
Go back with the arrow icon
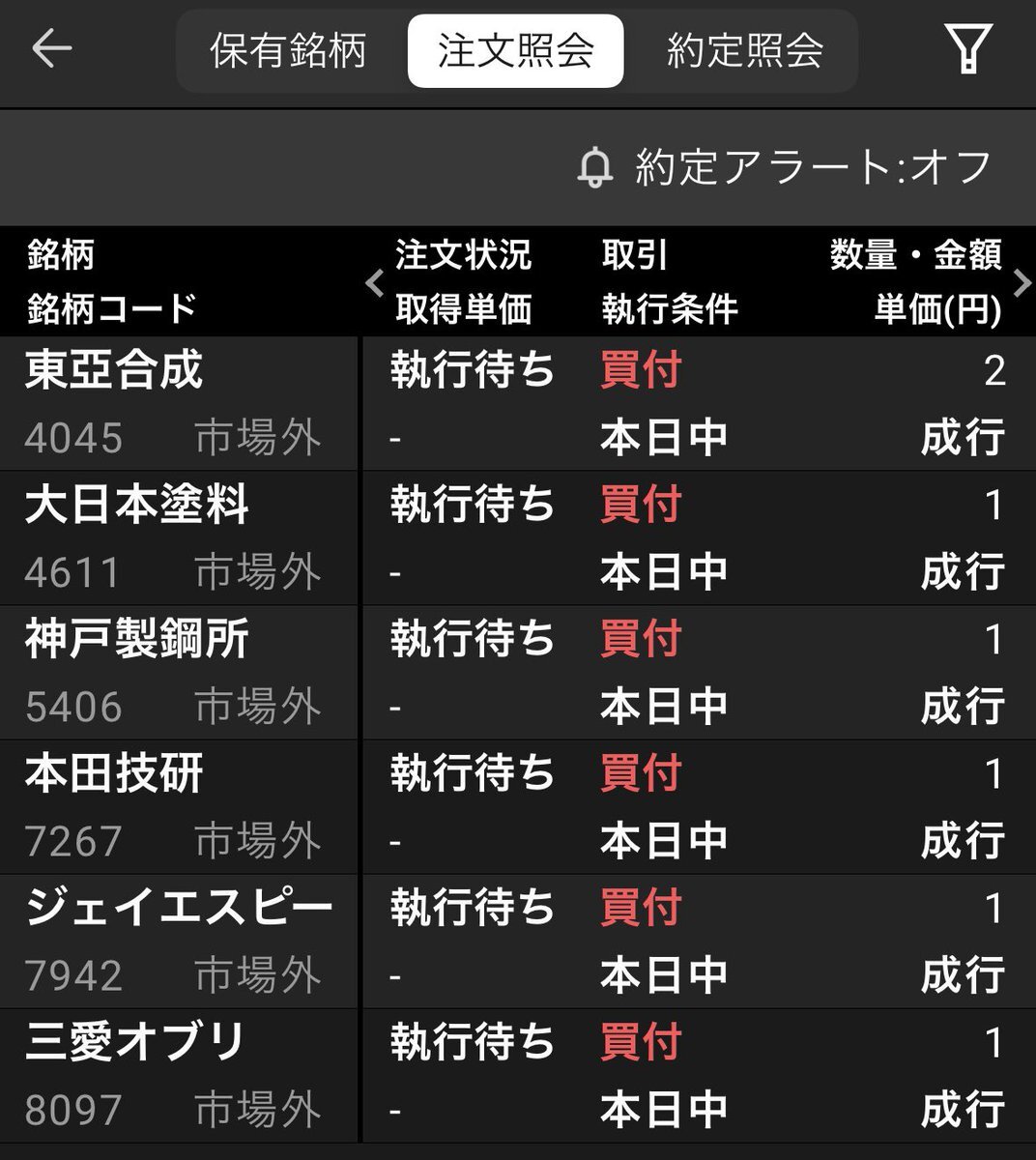pos(52,48)
